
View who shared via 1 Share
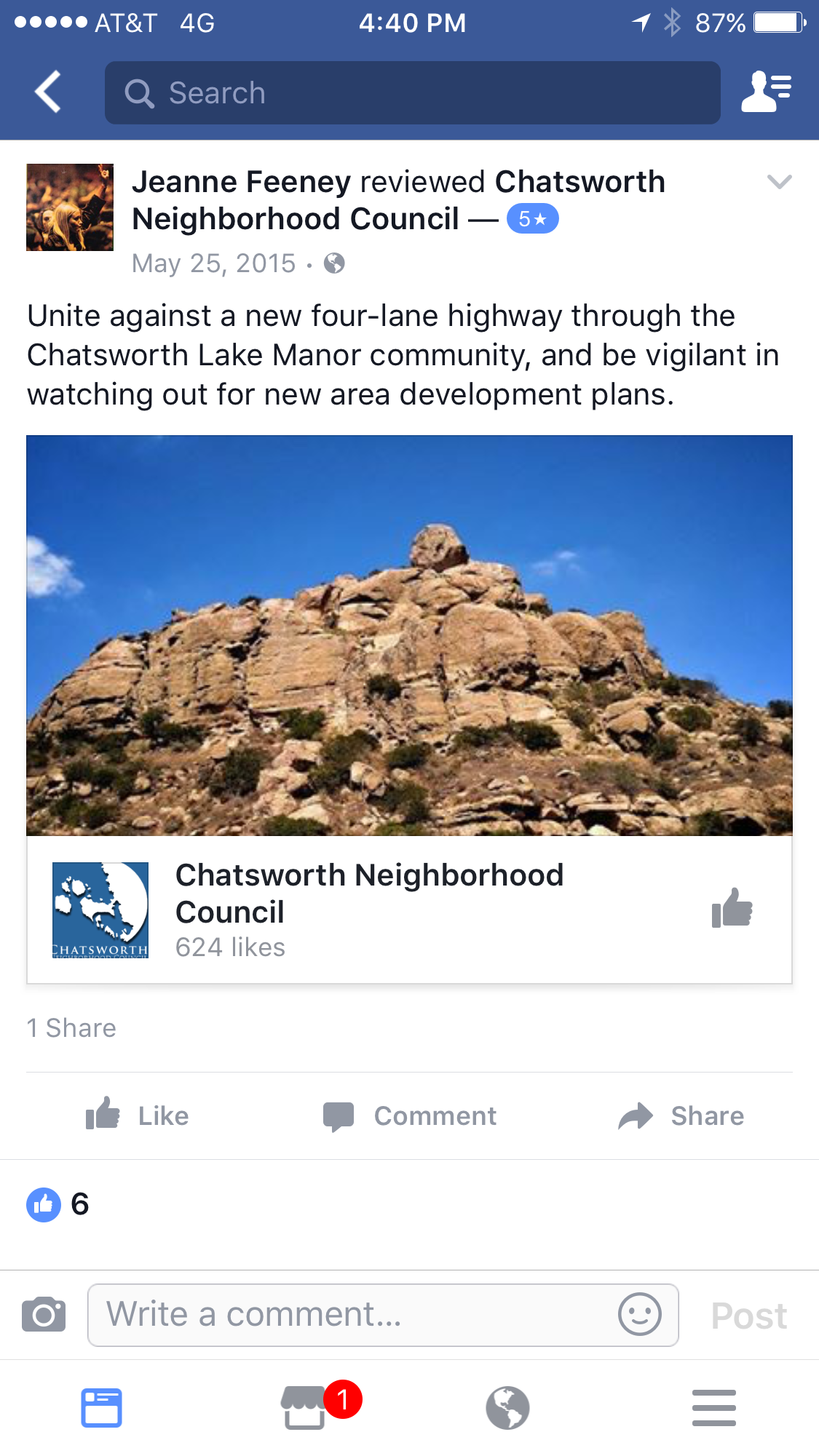point(71,1028)
